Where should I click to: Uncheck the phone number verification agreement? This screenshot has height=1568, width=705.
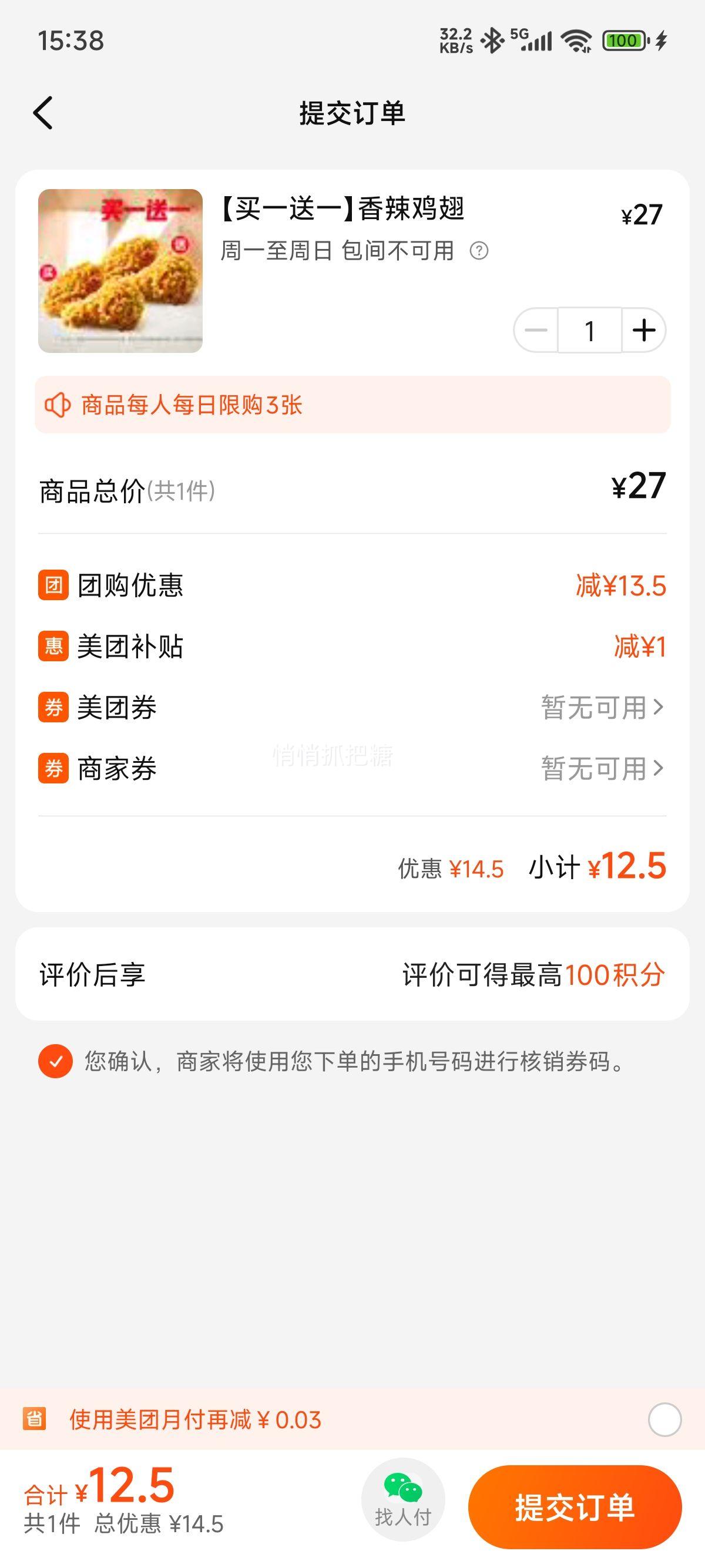55,1061
